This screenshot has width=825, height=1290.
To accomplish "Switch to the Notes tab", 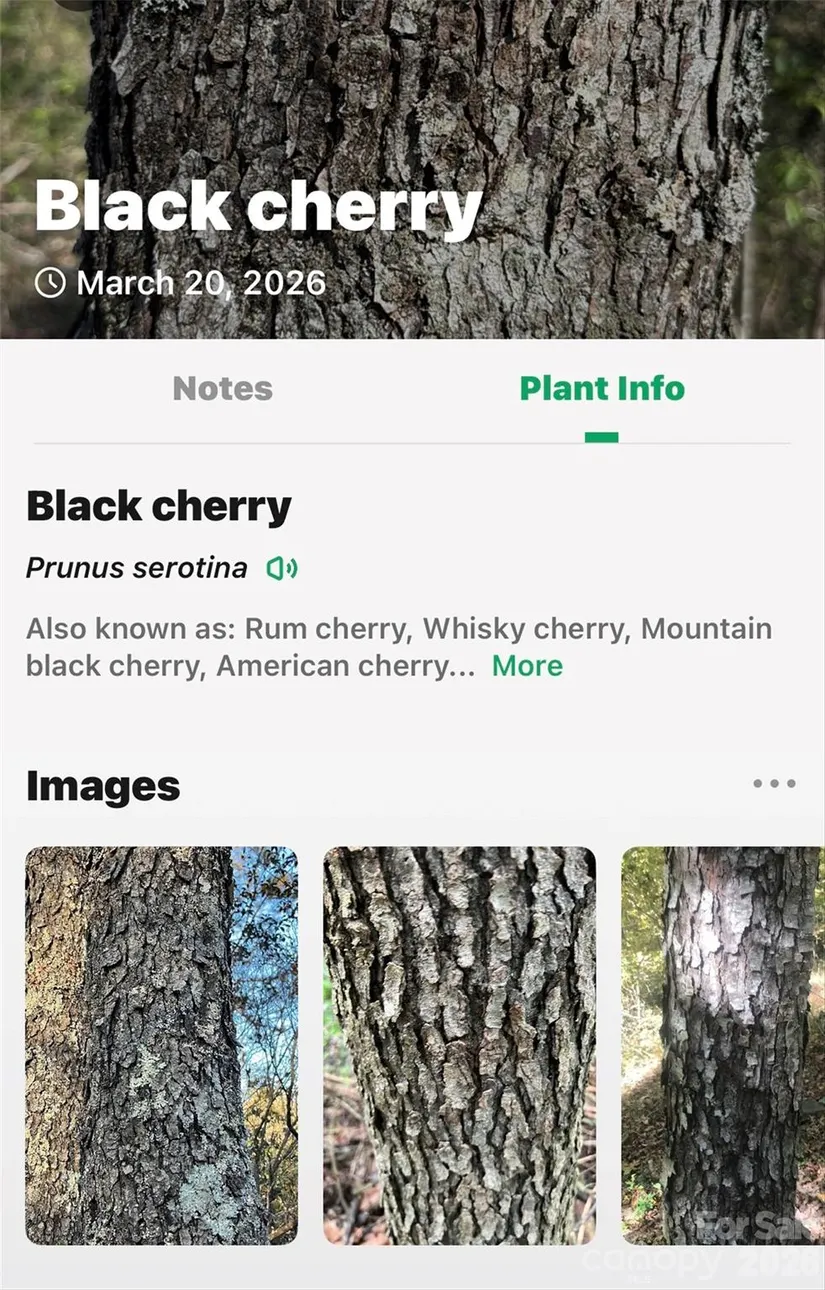I will (222, 389).
